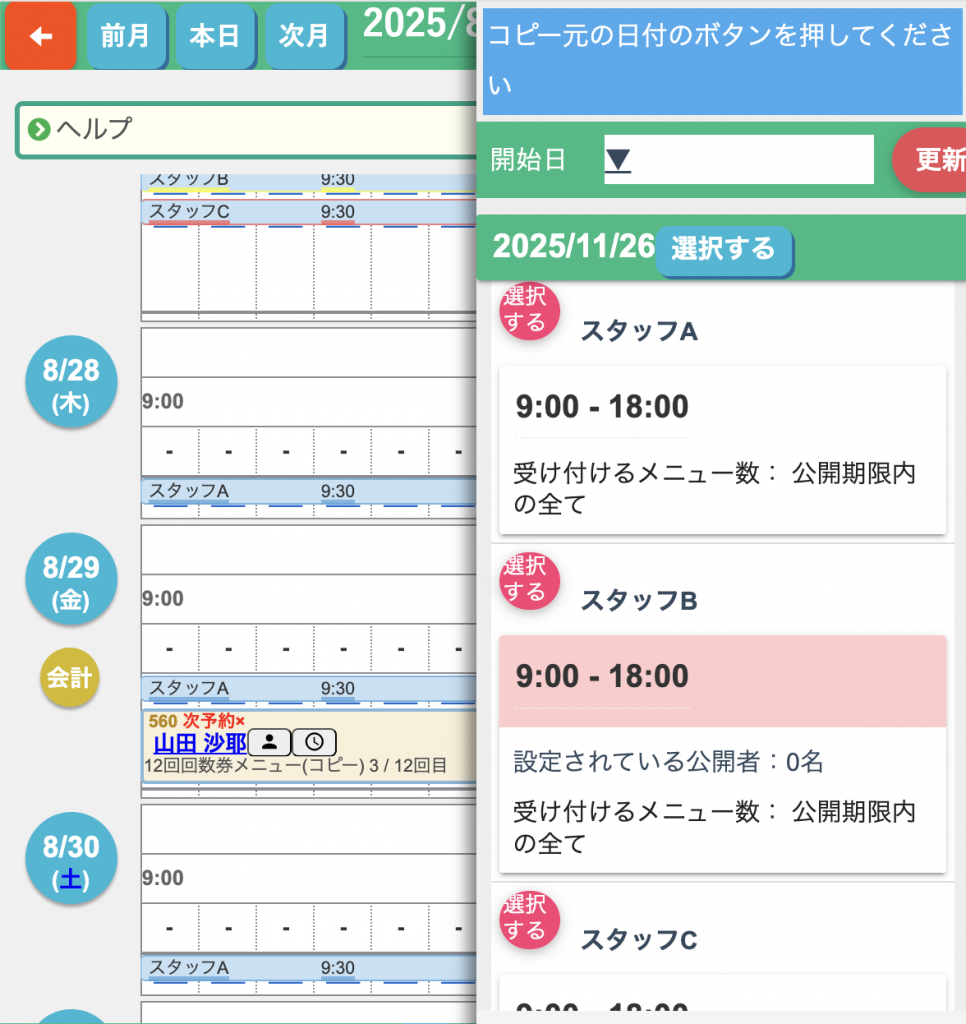Go to previous month with 前月
966x1024 pixels.
tap(125, 36)
